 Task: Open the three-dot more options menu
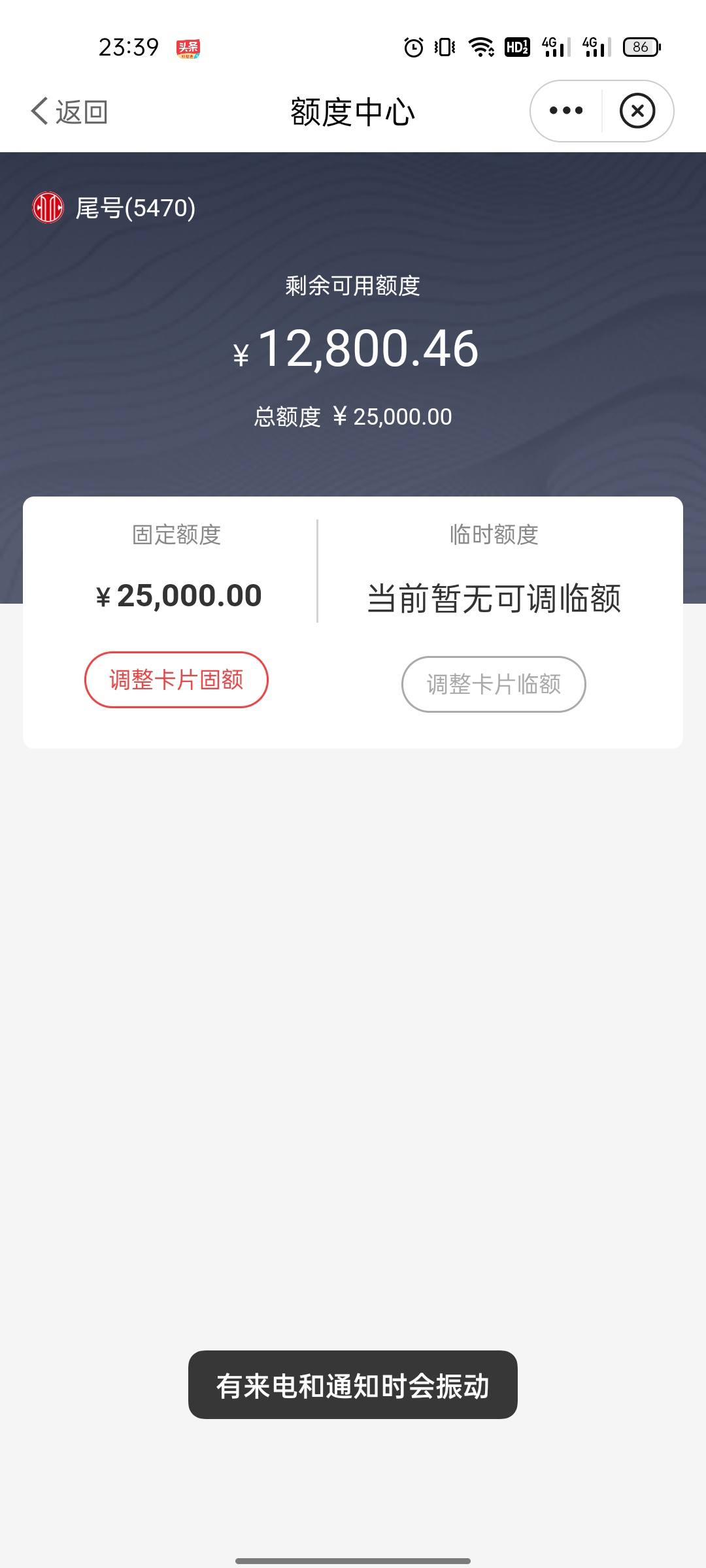(566, 110)
